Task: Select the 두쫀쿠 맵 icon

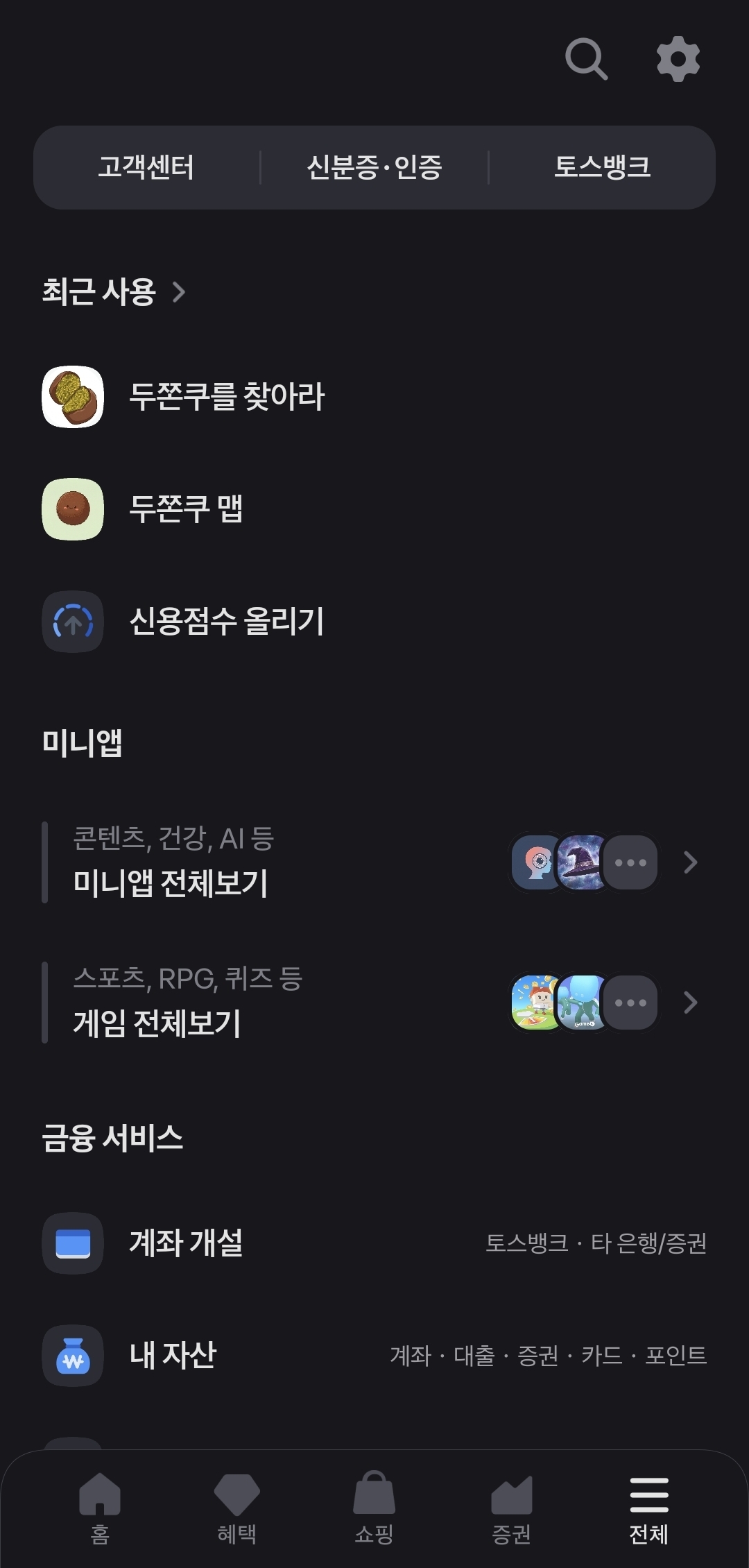Action: tap(72, 510)
